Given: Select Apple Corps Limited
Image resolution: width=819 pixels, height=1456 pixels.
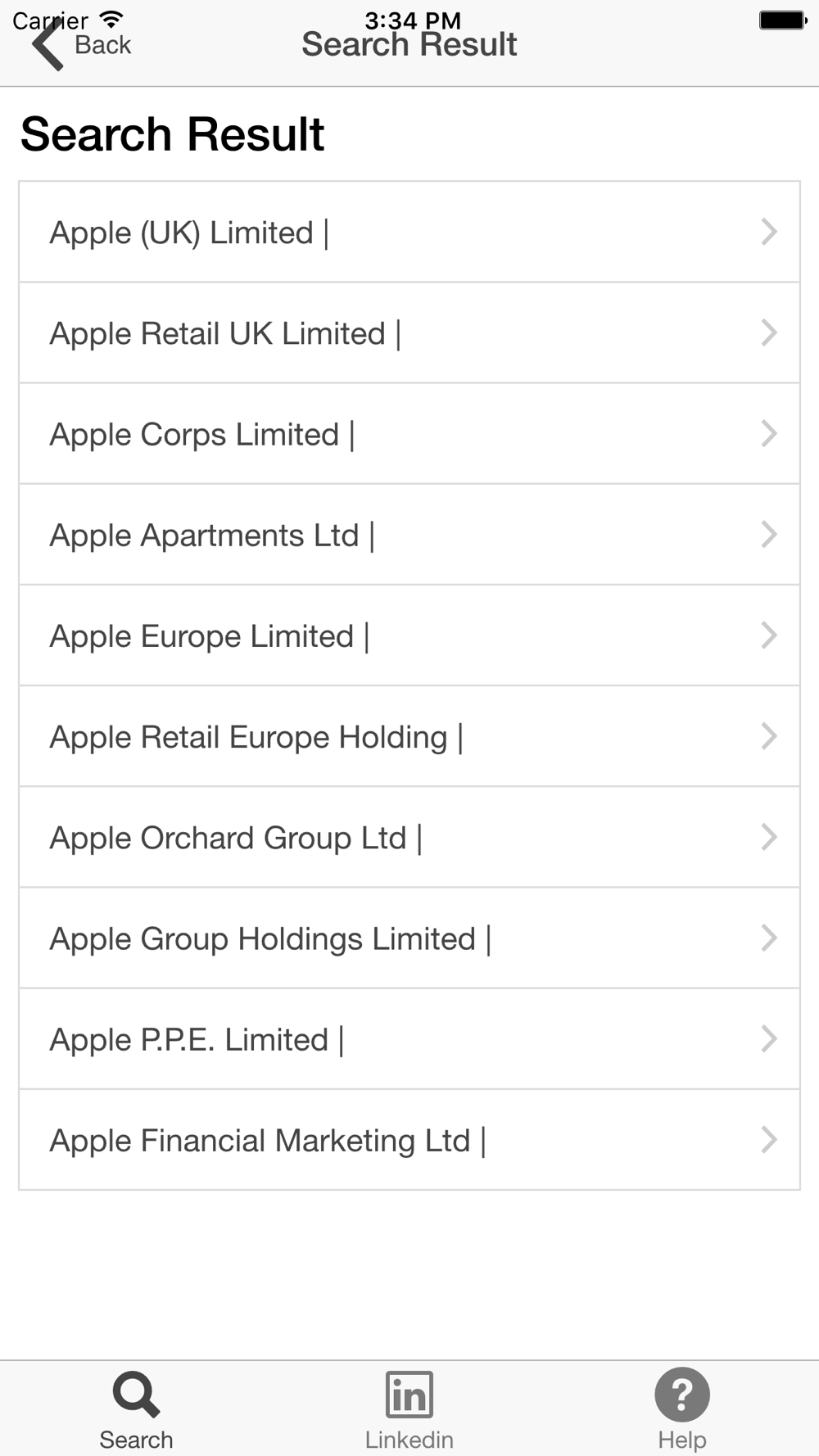Looking at the screenshot, I should pos(409,433).
